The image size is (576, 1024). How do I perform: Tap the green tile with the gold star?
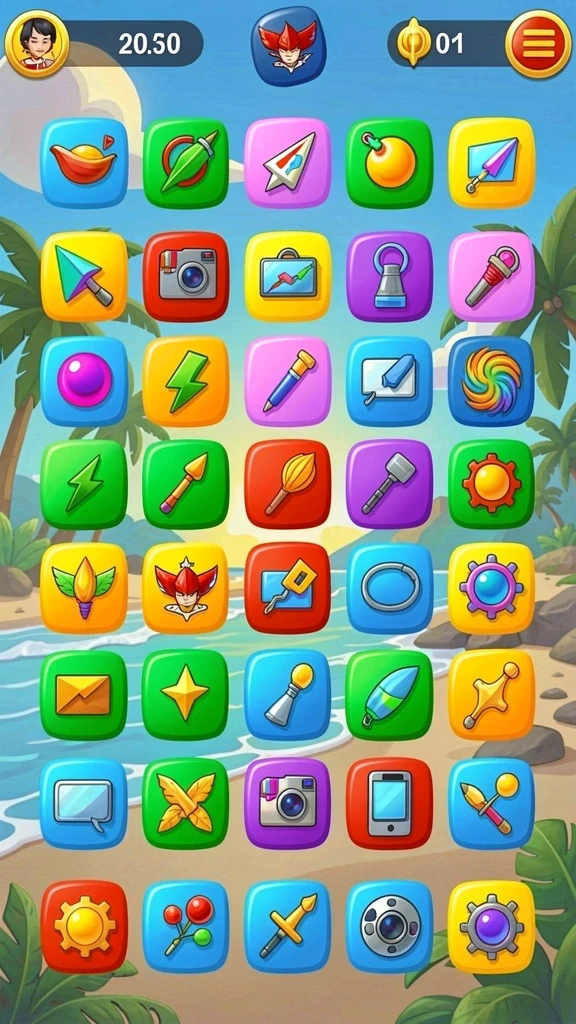pos(186,695)
